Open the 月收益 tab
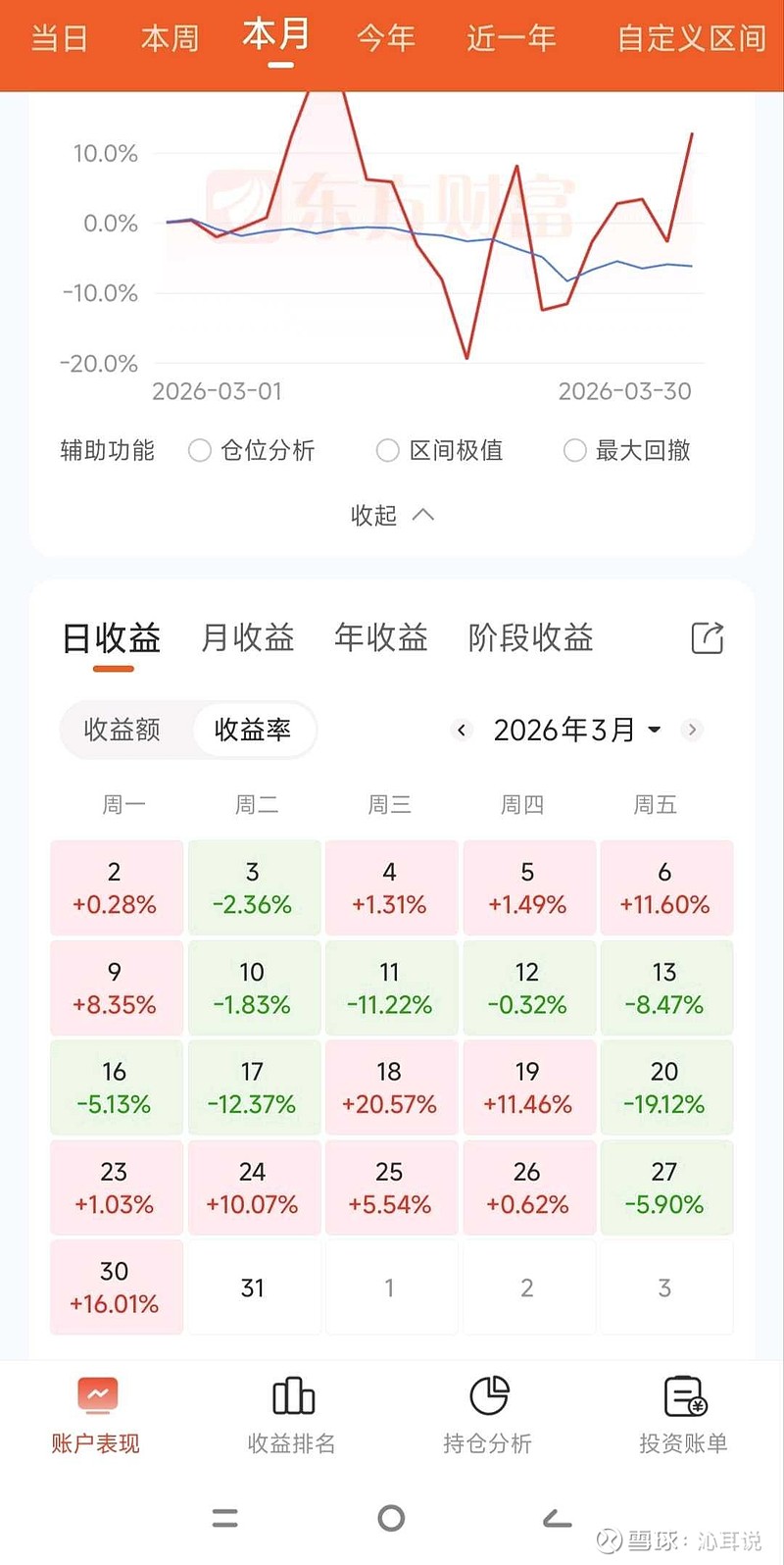784x1565 pixels. click(246, 637)
